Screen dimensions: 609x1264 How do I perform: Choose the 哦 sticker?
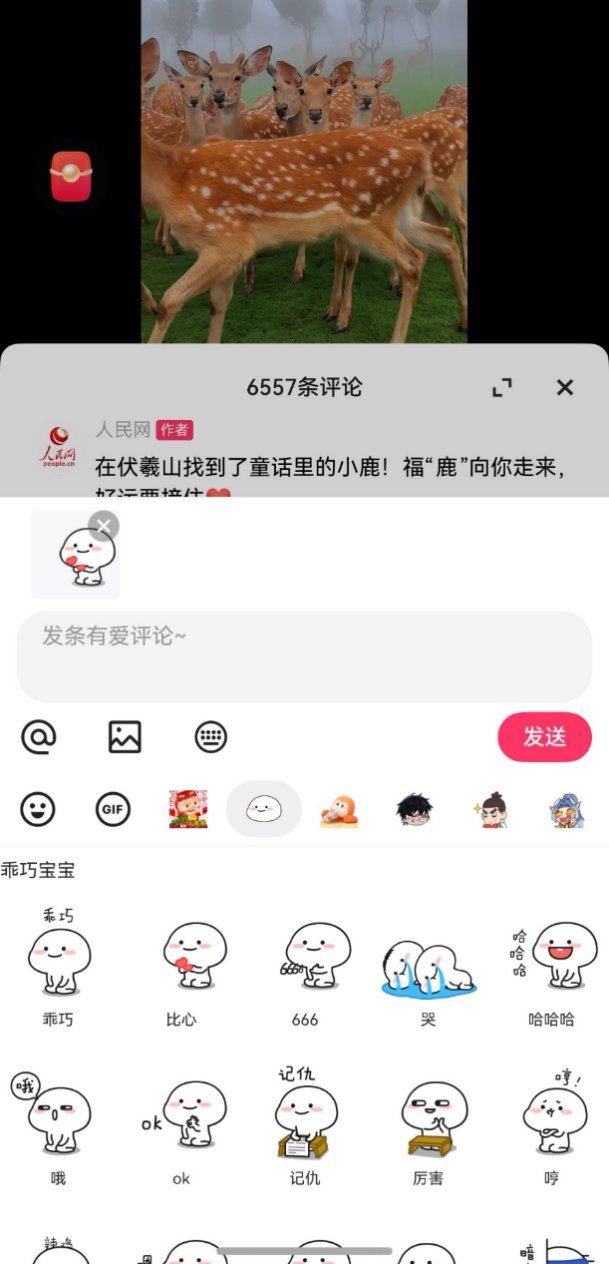pyautogui.click(x=58, y=1116)
